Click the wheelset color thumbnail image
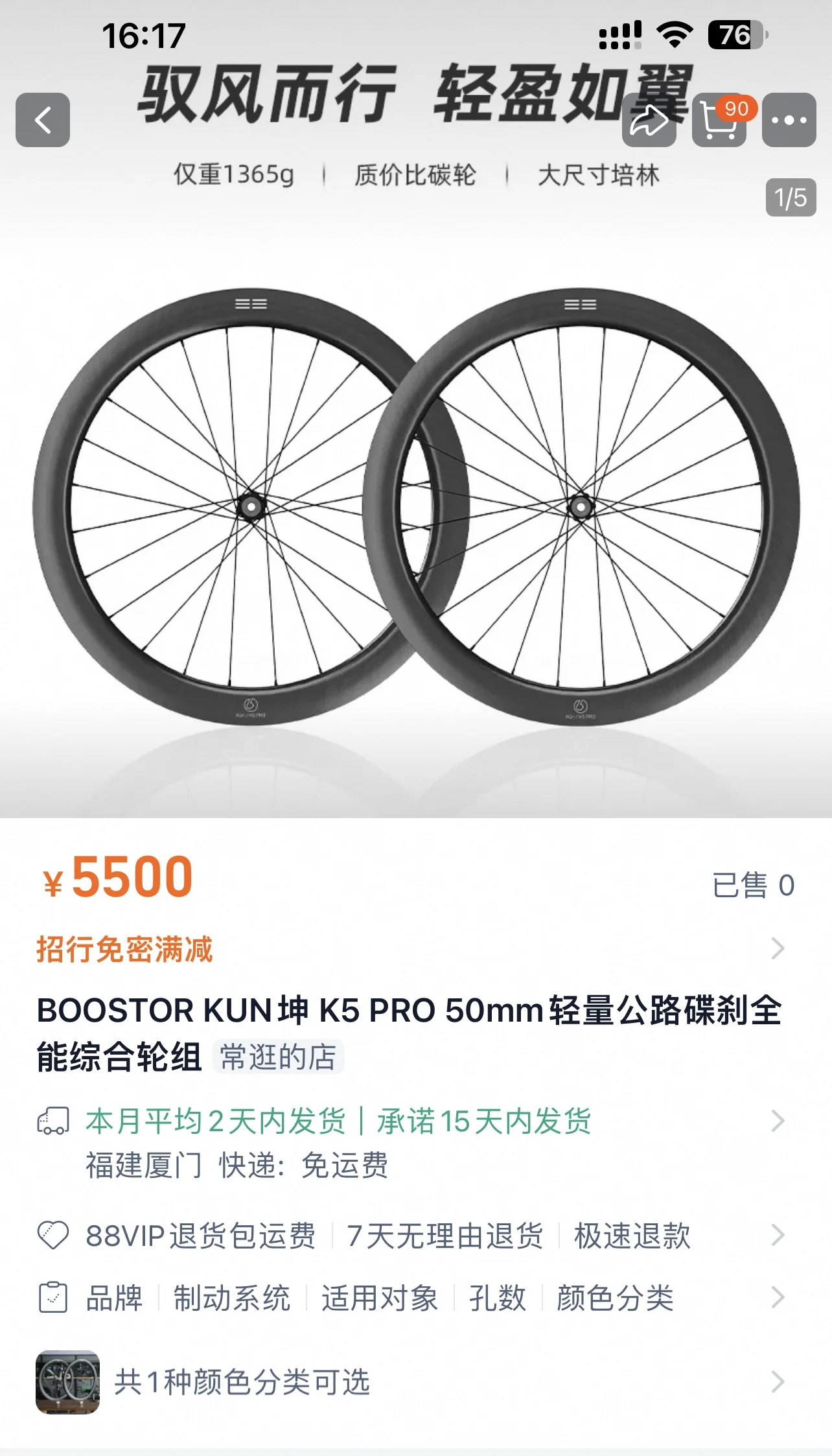This screenshot has height=1456, width=832. click(67, 1385)
